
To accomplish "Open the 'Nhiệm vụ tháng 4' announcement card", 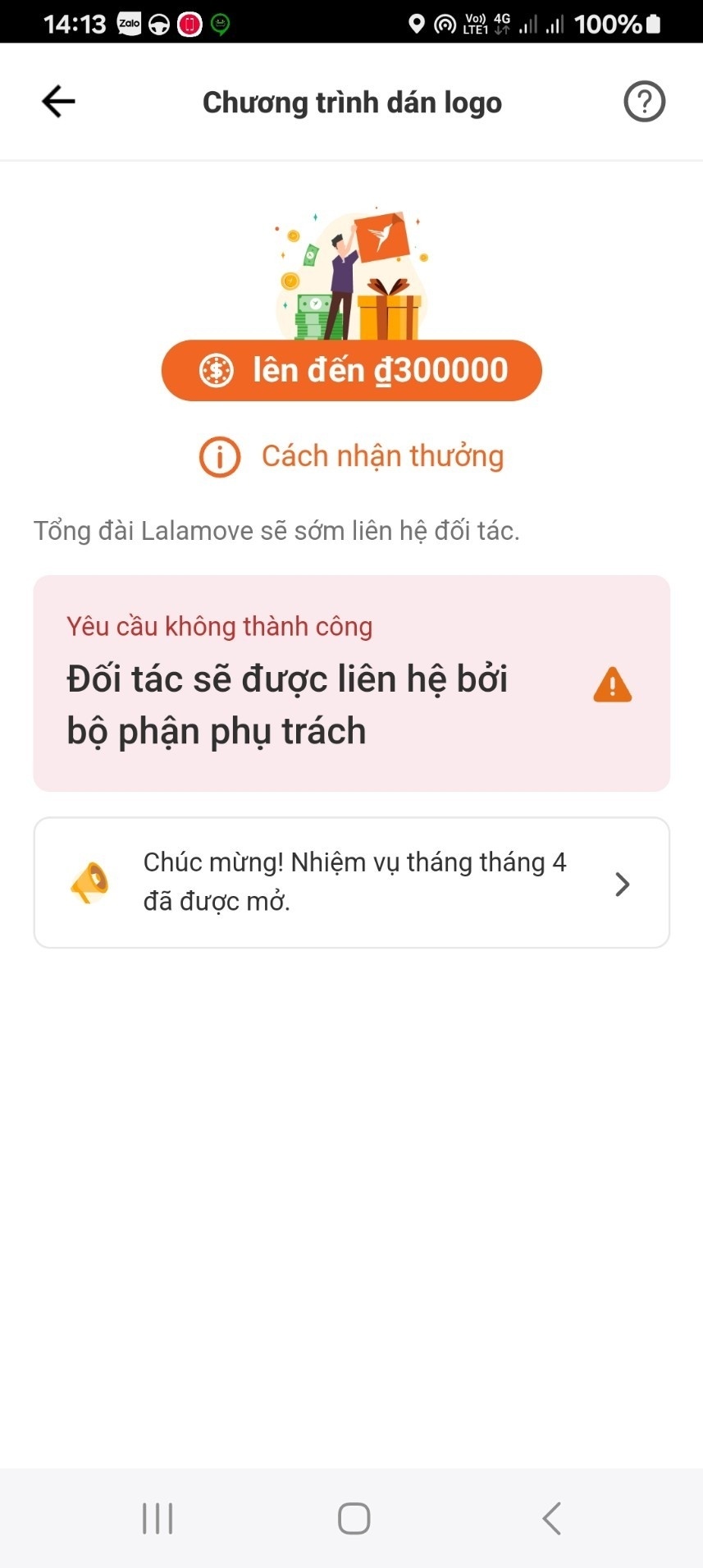I will click(x=352, y=883).
